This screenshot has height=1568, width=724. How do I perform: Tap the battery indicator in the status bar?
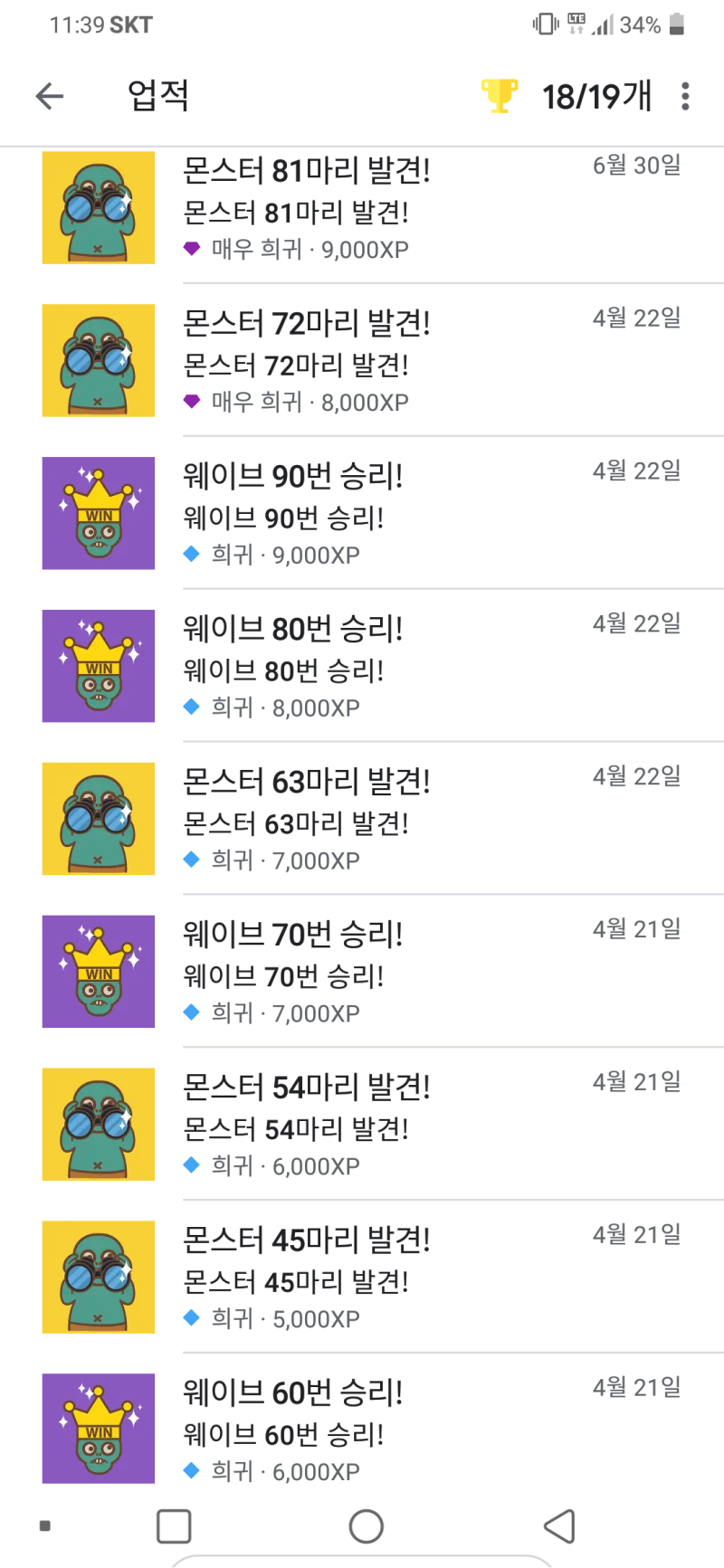coord(675,24)
